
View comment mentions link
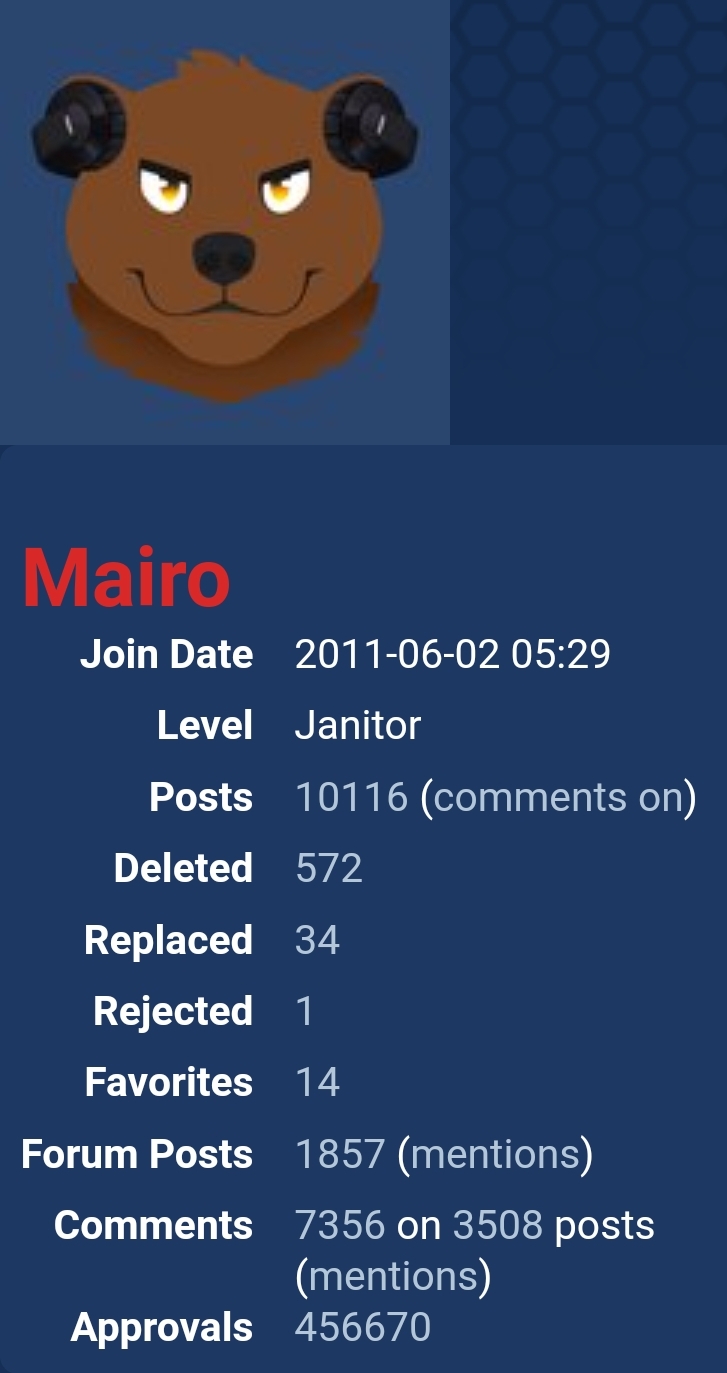coord(393,1277)
